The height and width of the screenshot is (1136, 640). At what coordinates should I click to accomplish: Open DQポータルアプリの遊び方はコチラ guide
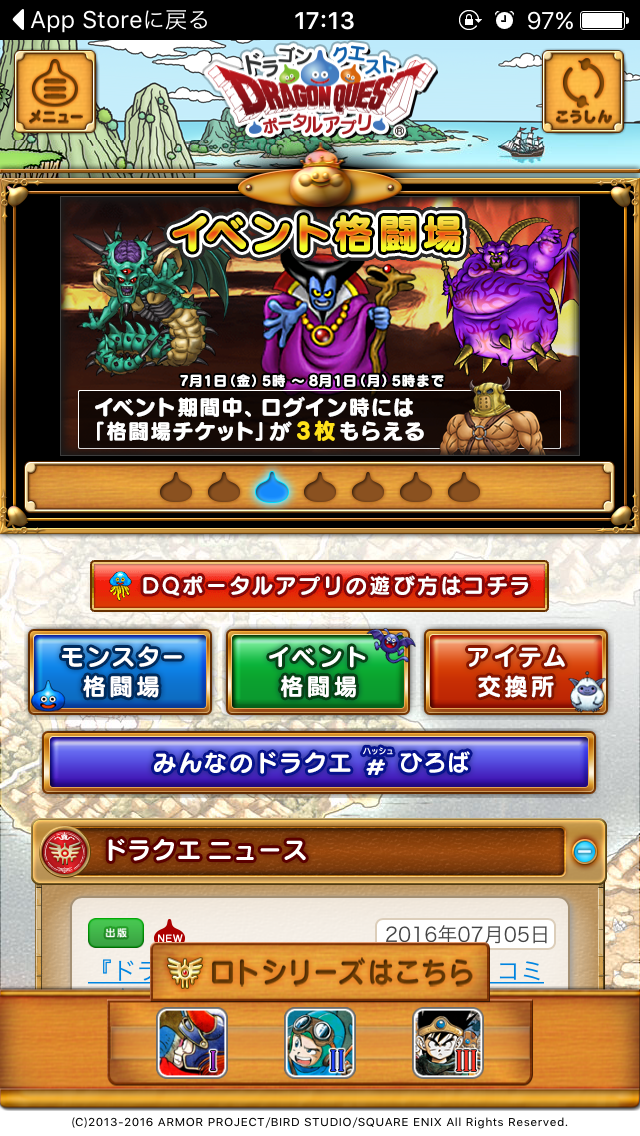[319, 586]
